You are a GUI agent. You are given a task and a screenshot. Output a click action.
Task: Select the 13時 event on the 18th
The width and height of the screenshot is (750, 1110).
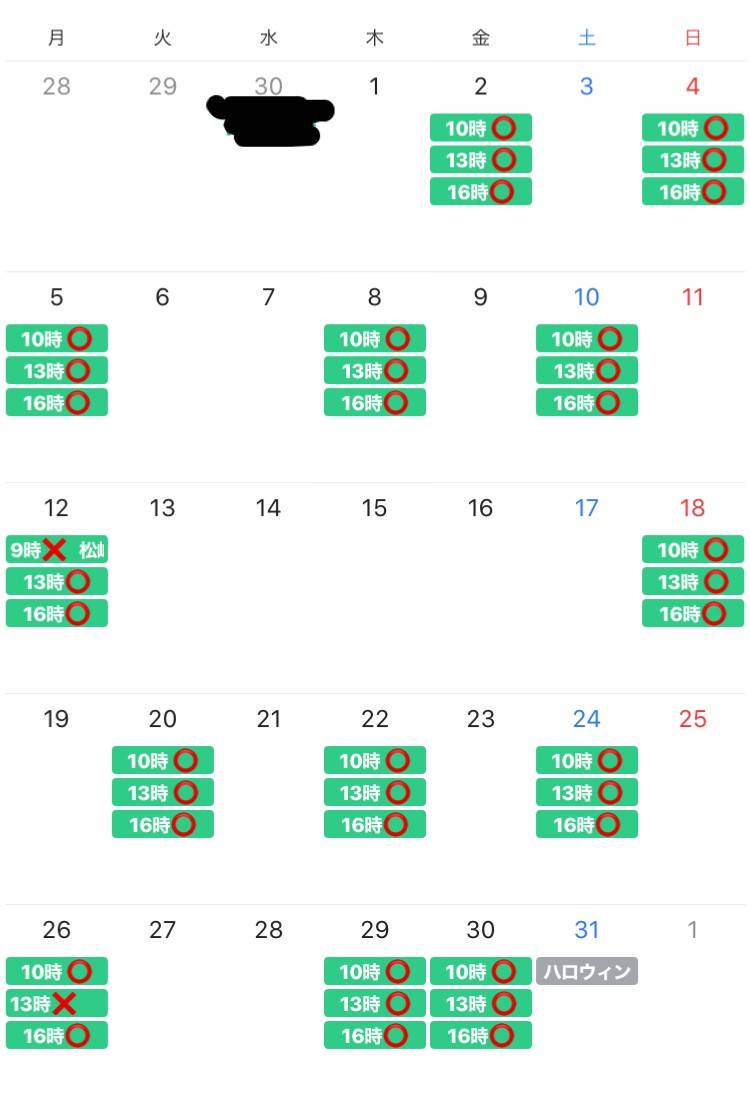click(x=692, y=582)
